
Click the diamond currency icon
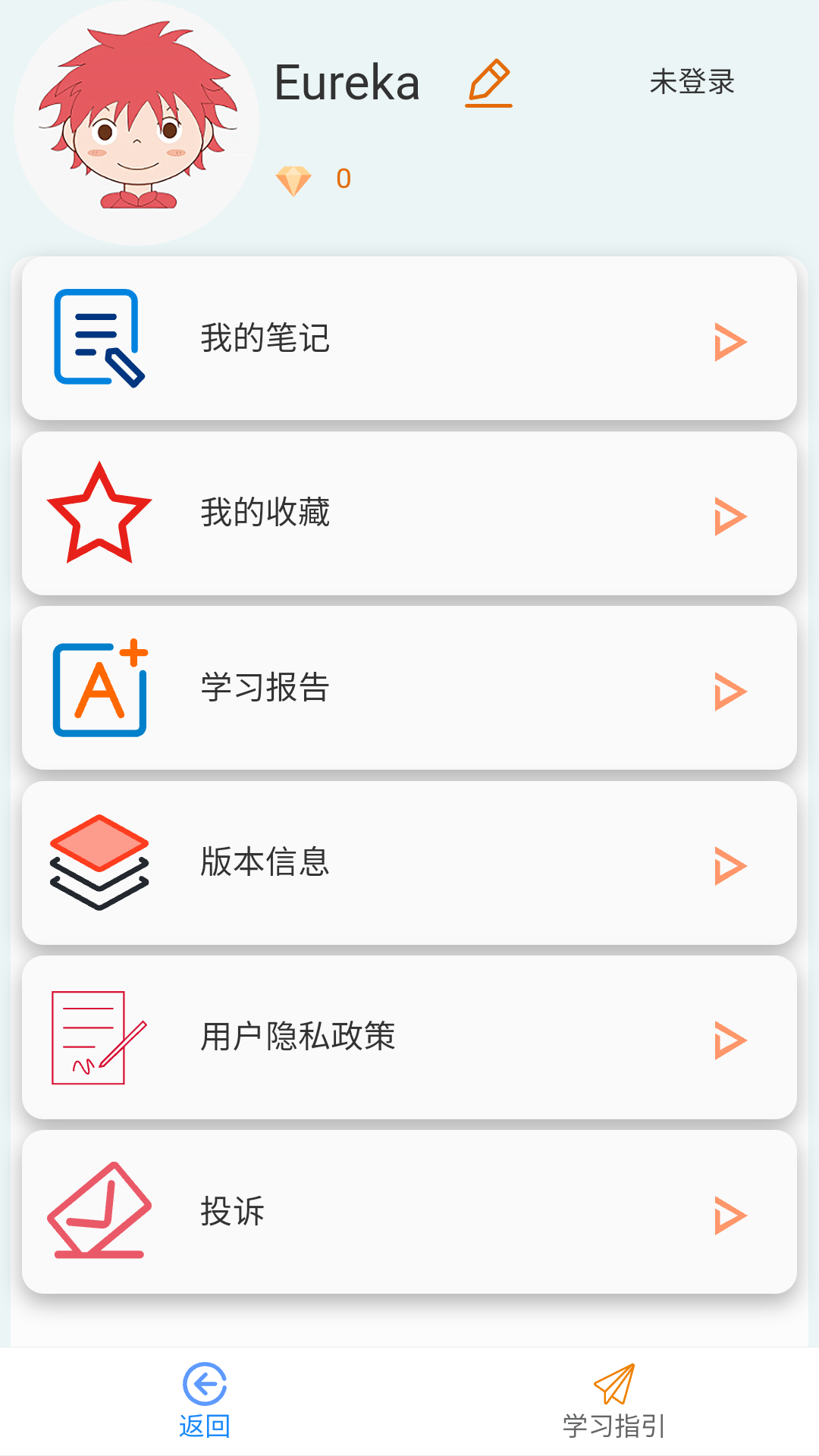coord(294,179)
